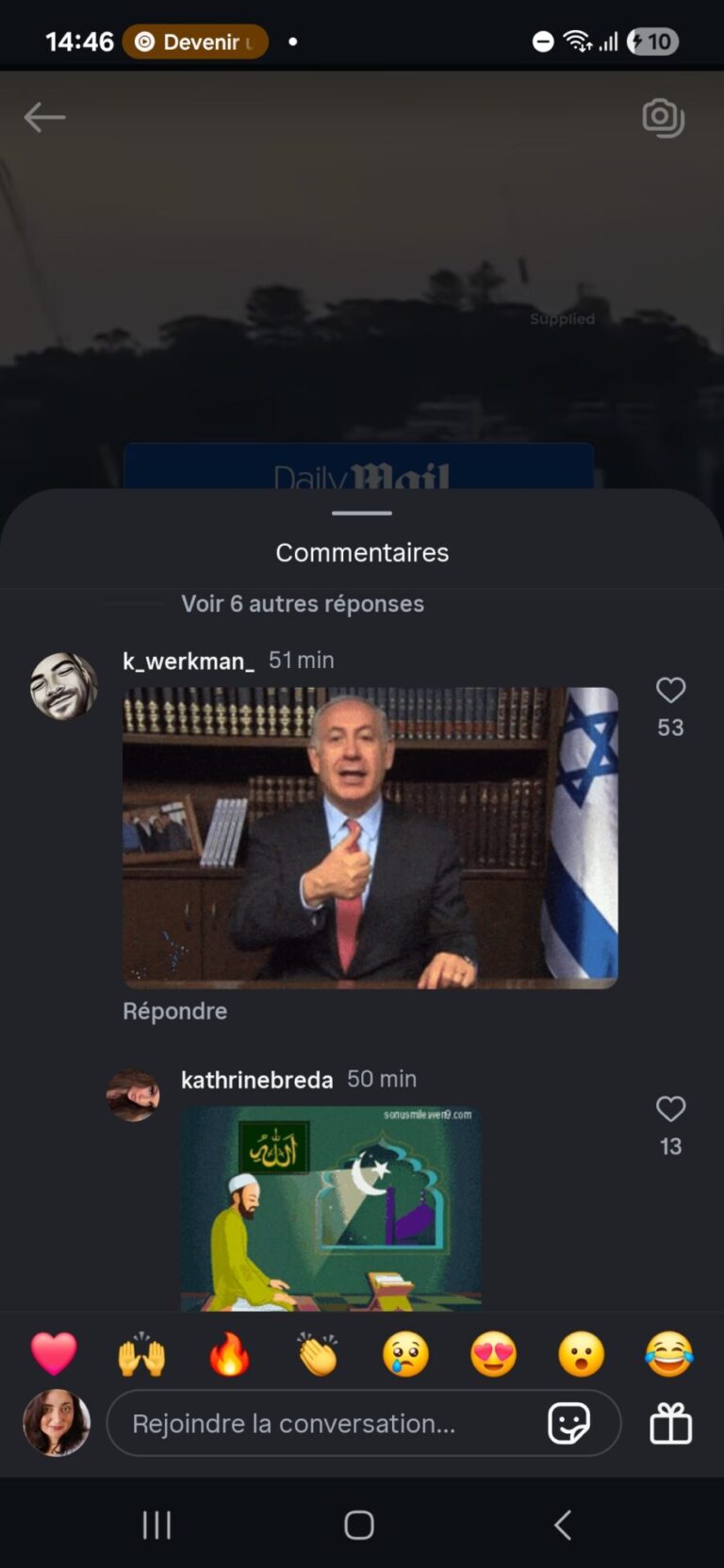The image size is (724, 1568).
Task: React with the red heart emoji
Action: click(54, 1354)
